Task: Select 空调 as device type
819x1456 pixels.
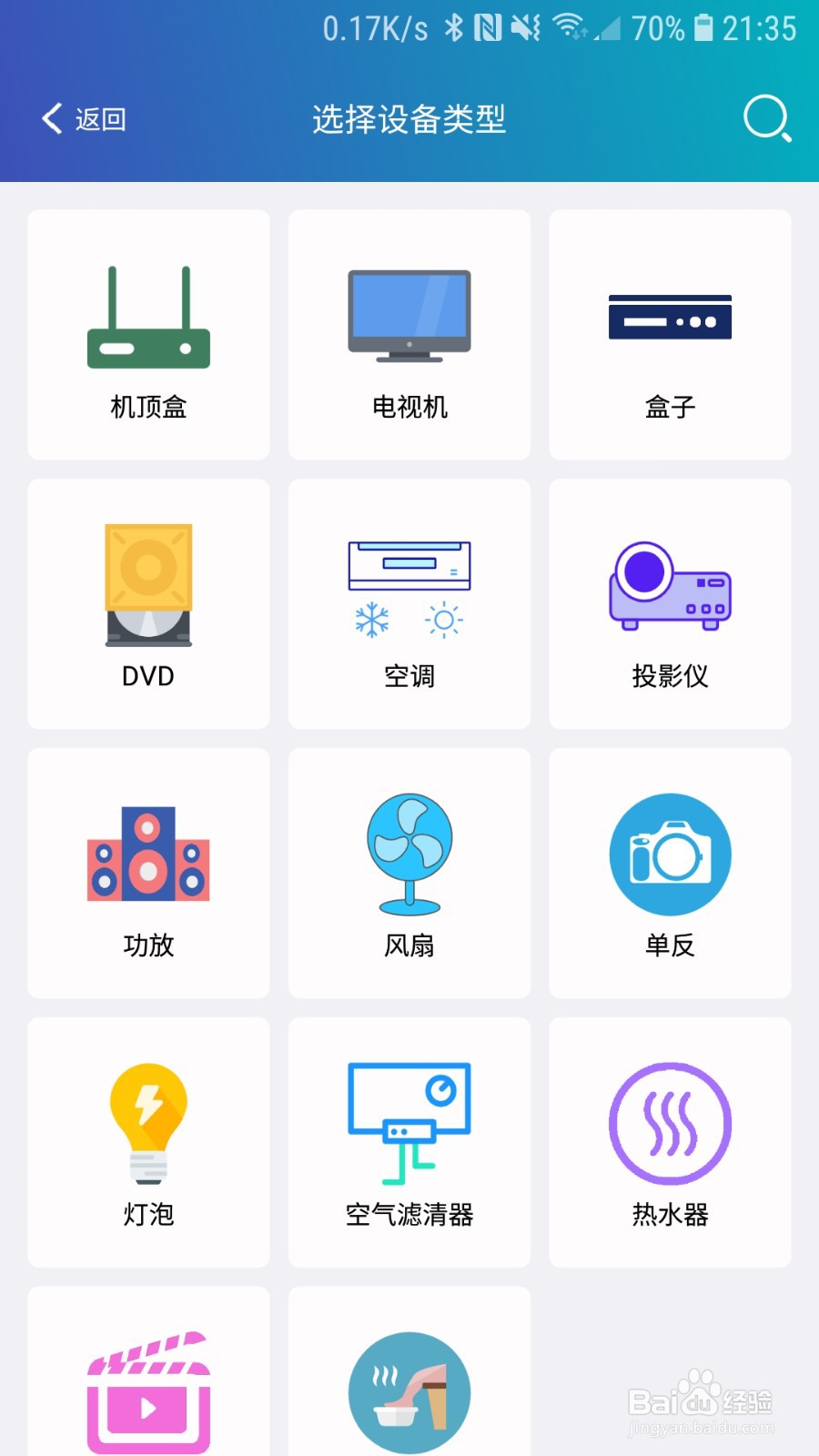Action: [x=409, y=604]
